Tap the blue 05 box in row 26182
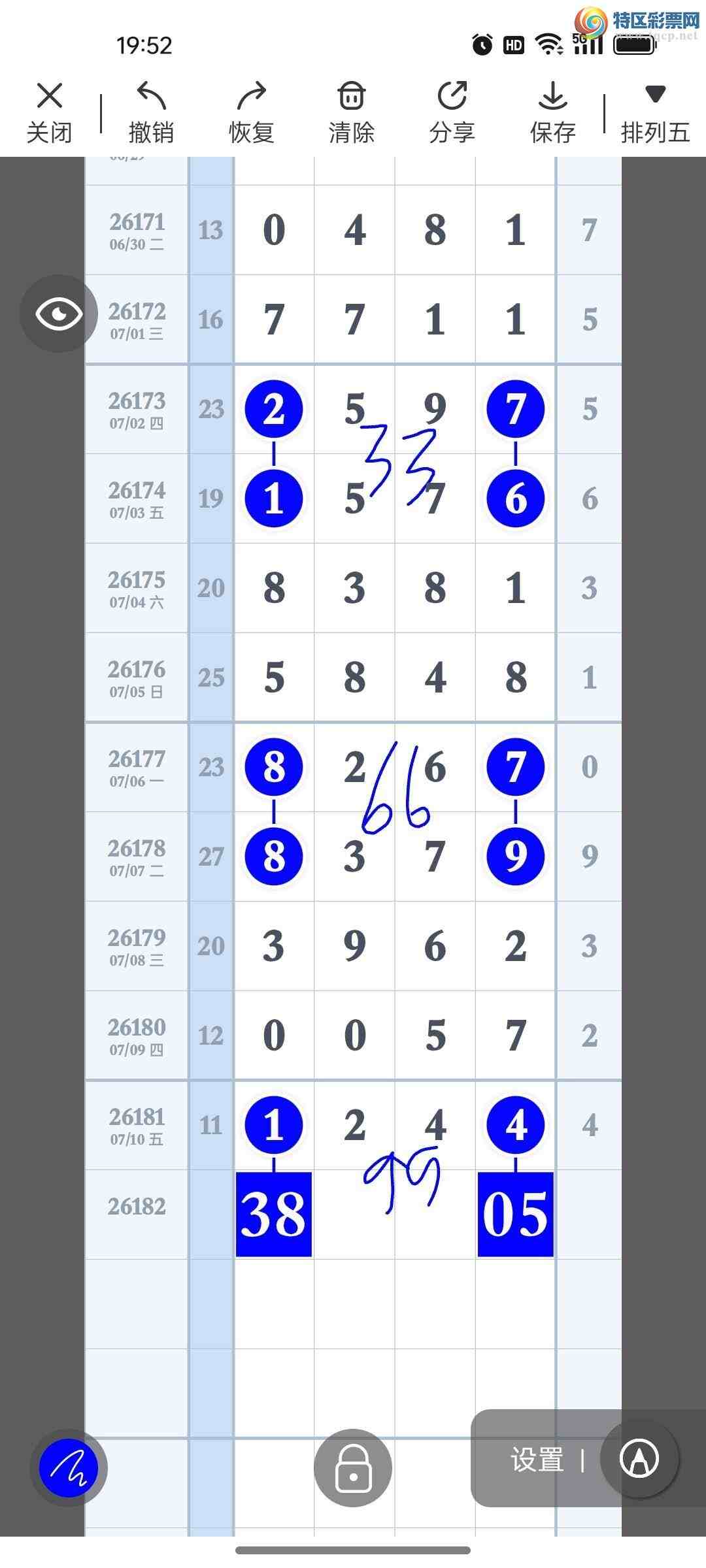 tap(516, 1215)
